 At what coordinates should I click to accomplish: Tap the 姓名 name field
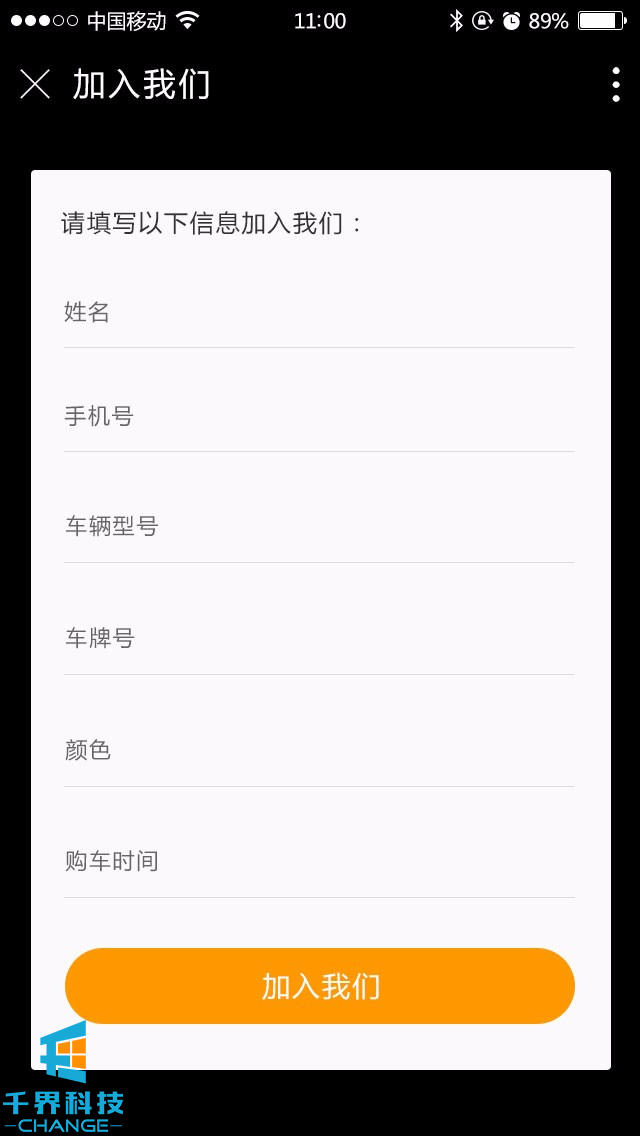pyautogui.click(x=319, y=313)
